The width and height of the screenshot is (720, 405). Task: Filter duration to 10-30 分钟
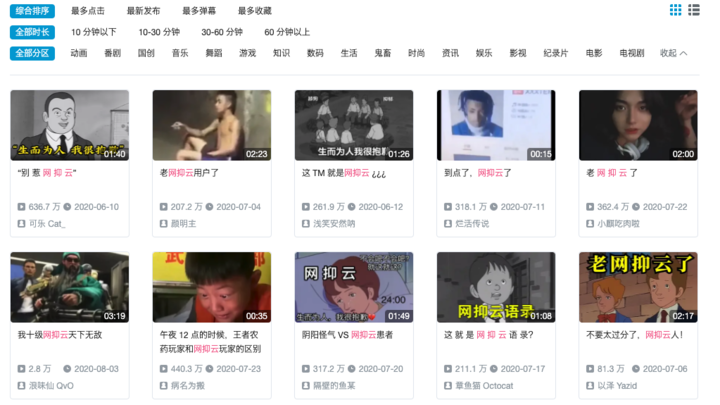(159, 32)
